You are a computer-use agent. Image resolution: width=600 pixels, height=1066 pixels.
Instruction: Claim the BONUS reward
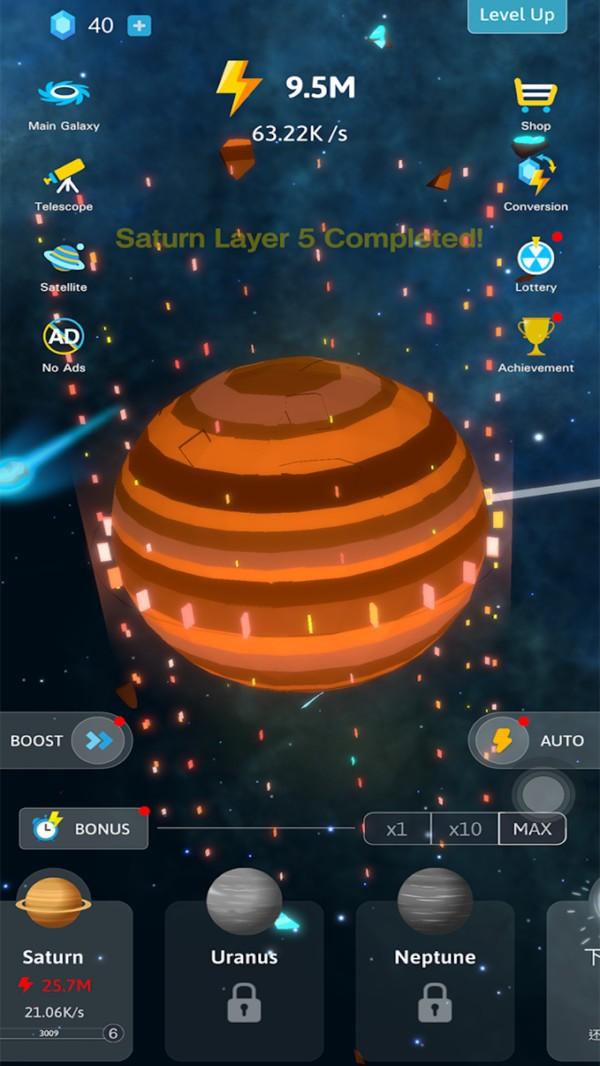click(83, 829)
